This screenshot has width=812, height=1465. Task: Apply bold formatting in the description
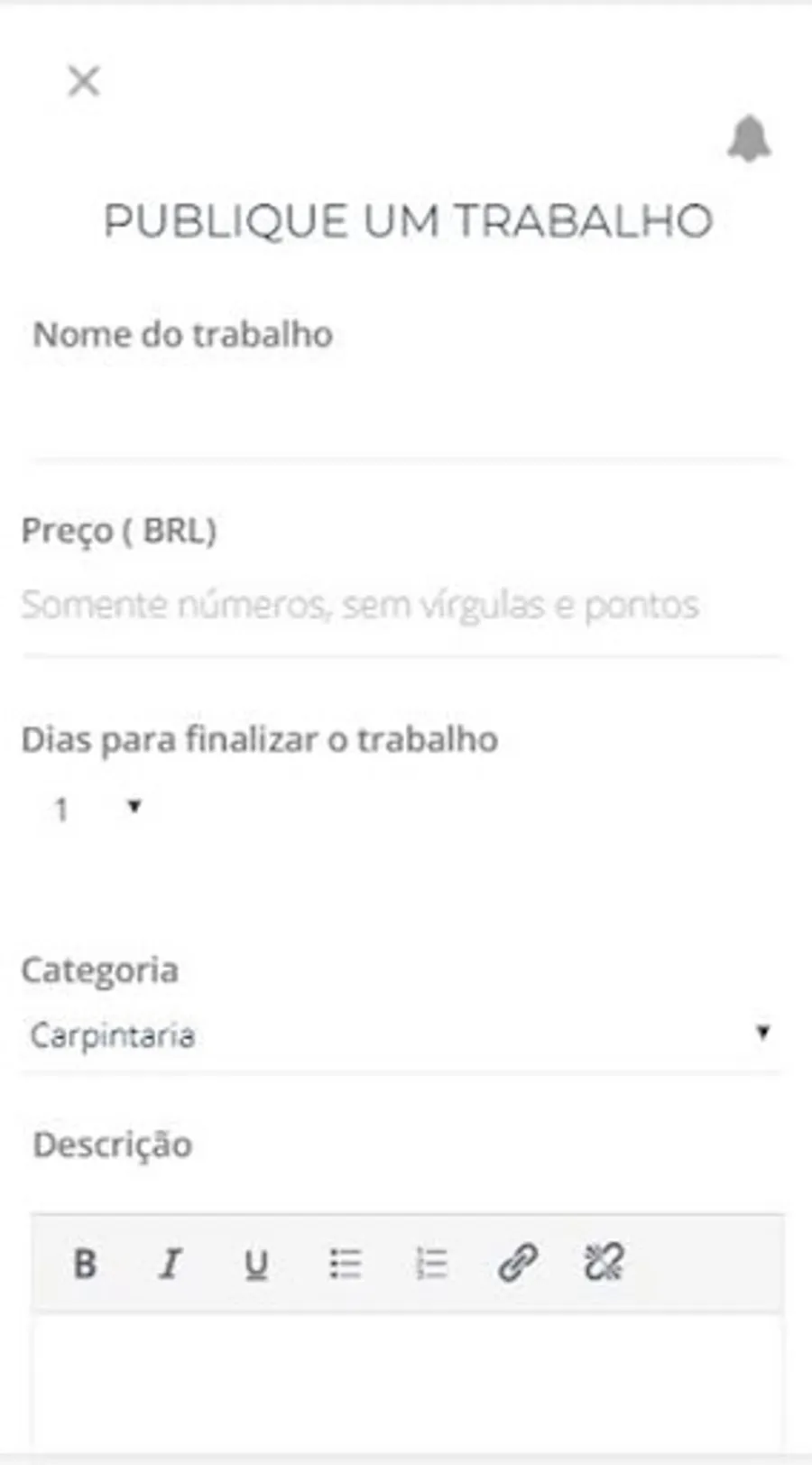(85, 1263)
